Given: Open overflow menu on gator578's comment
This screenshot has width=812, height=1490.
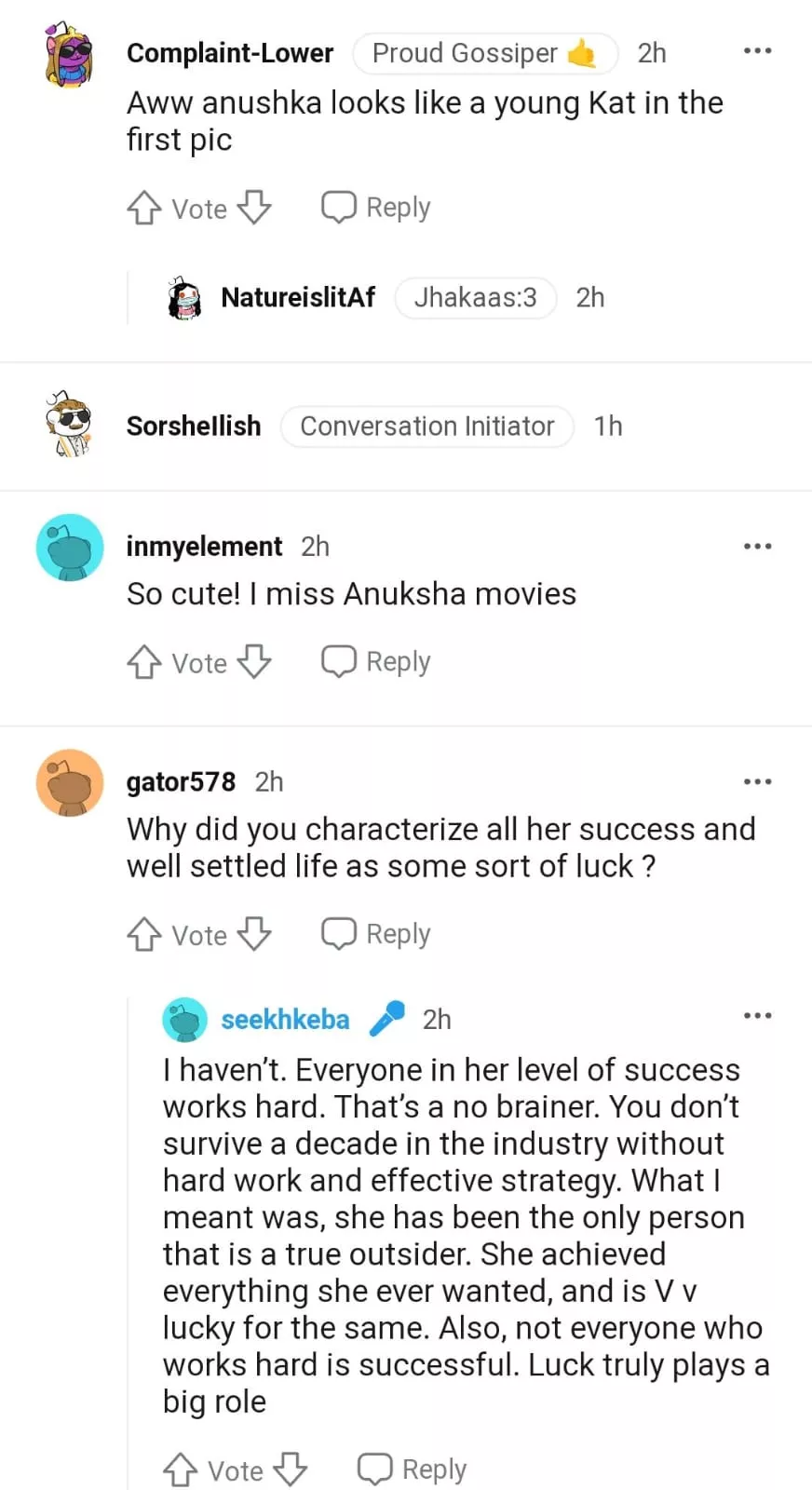Looking at the screenshot, I should click(757, 782).
